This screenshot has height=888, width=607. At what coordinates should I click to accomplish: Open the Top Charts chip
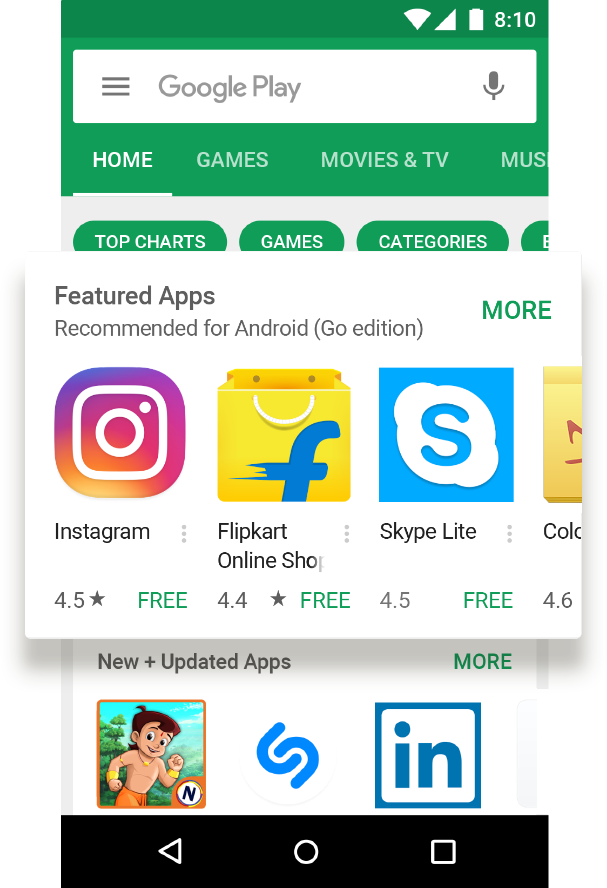[x=150, y=240]
